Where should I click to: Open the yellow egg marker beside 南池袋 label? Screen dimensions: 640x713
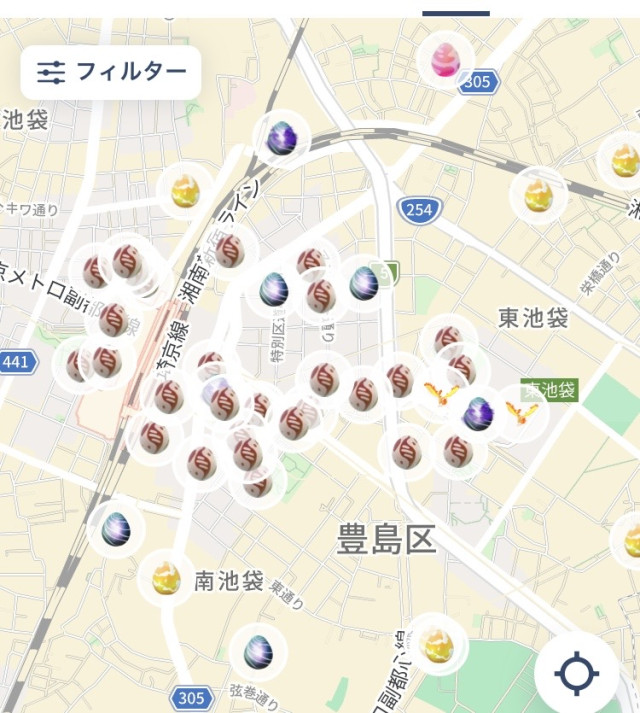(x=166, y=577)
